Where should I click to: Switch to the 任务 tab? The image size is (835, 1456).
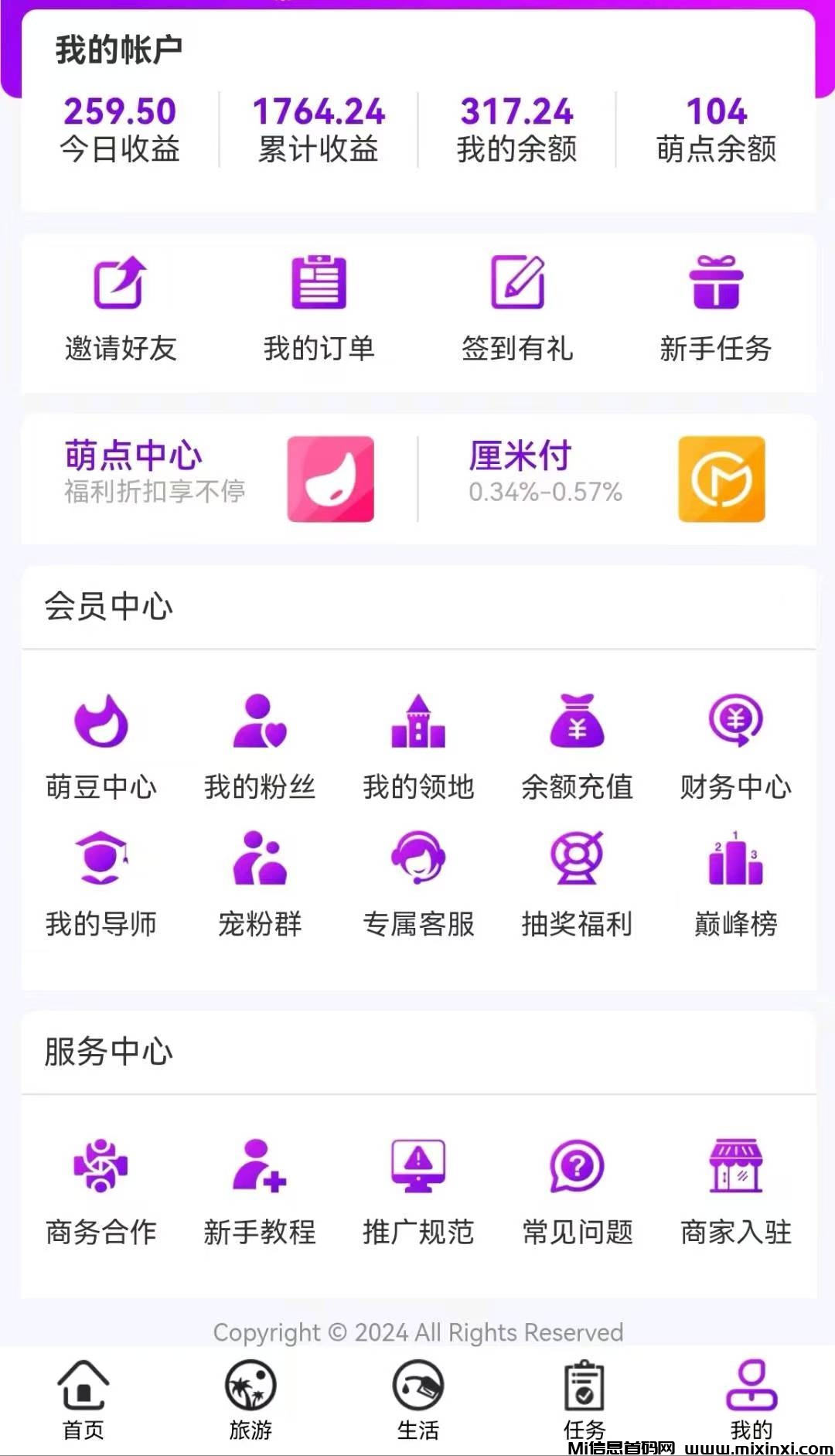584,1400
